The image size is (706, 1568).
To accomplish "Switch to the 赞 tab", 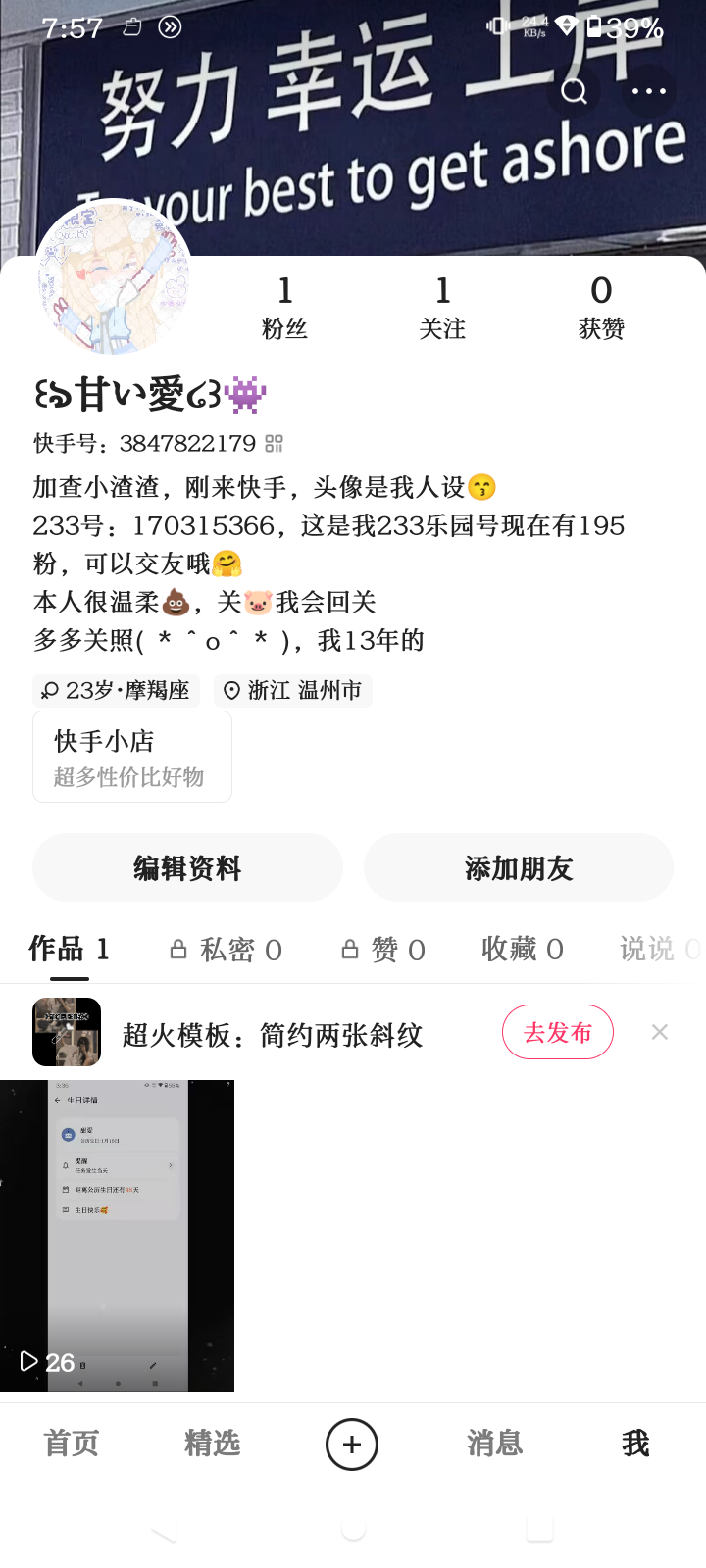I will pos(383,949).
